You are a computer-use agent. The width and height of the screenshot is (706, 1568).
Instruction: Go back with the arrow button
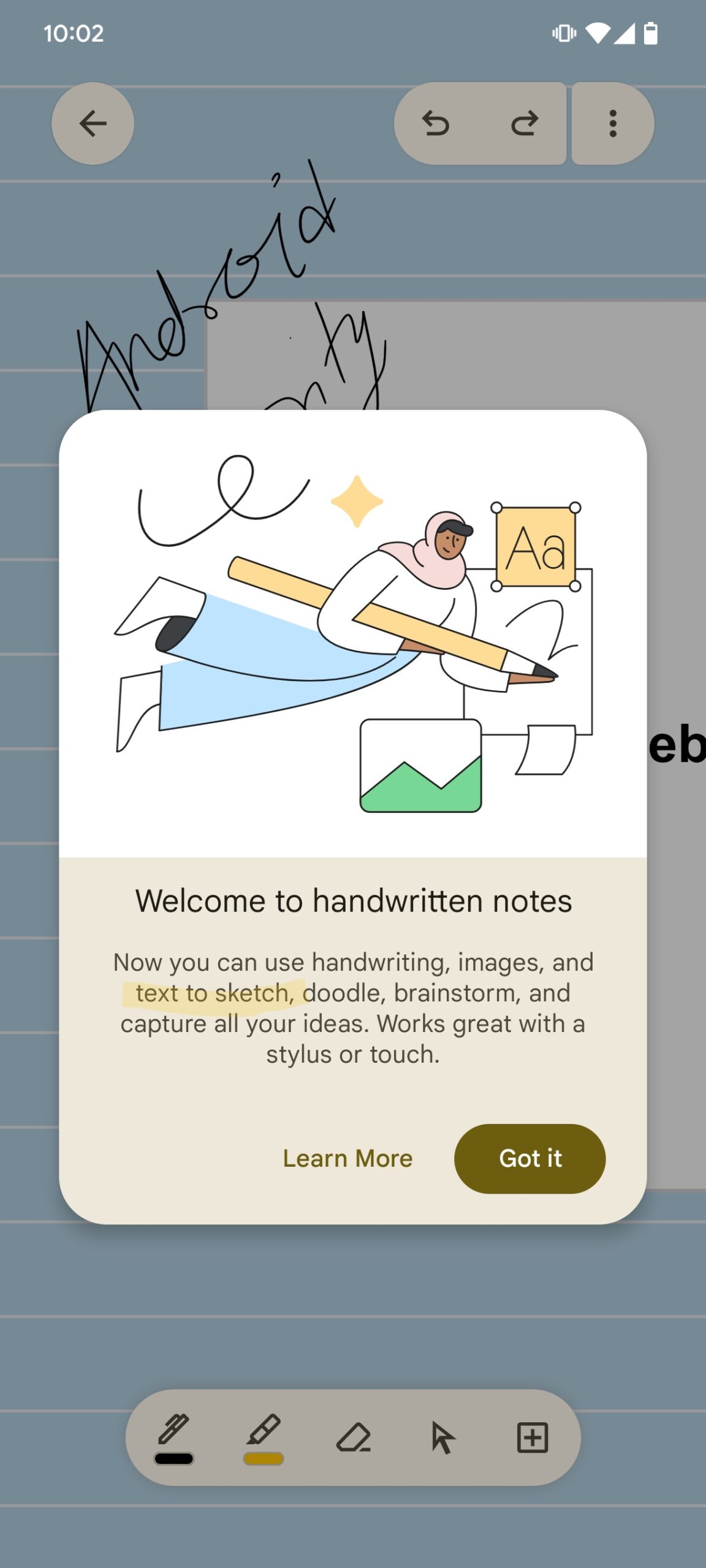coord(93,123)
